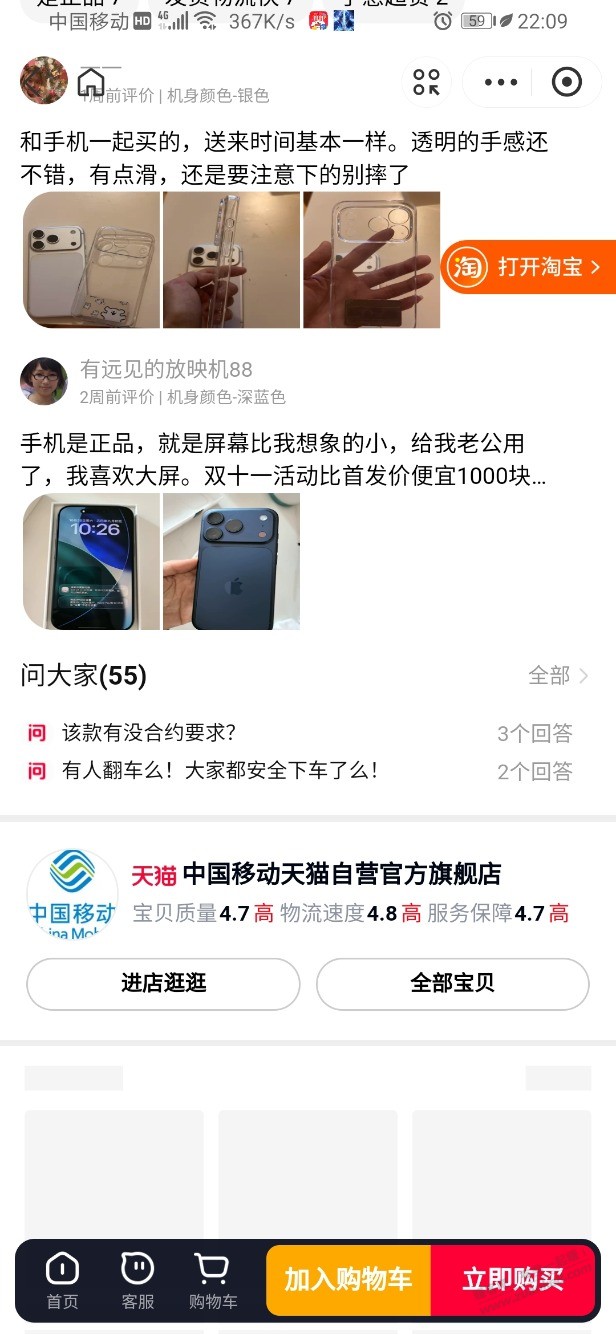Open the mini program more-options menu
This screenshot has height=1334, width=616.
pos(501,82)
